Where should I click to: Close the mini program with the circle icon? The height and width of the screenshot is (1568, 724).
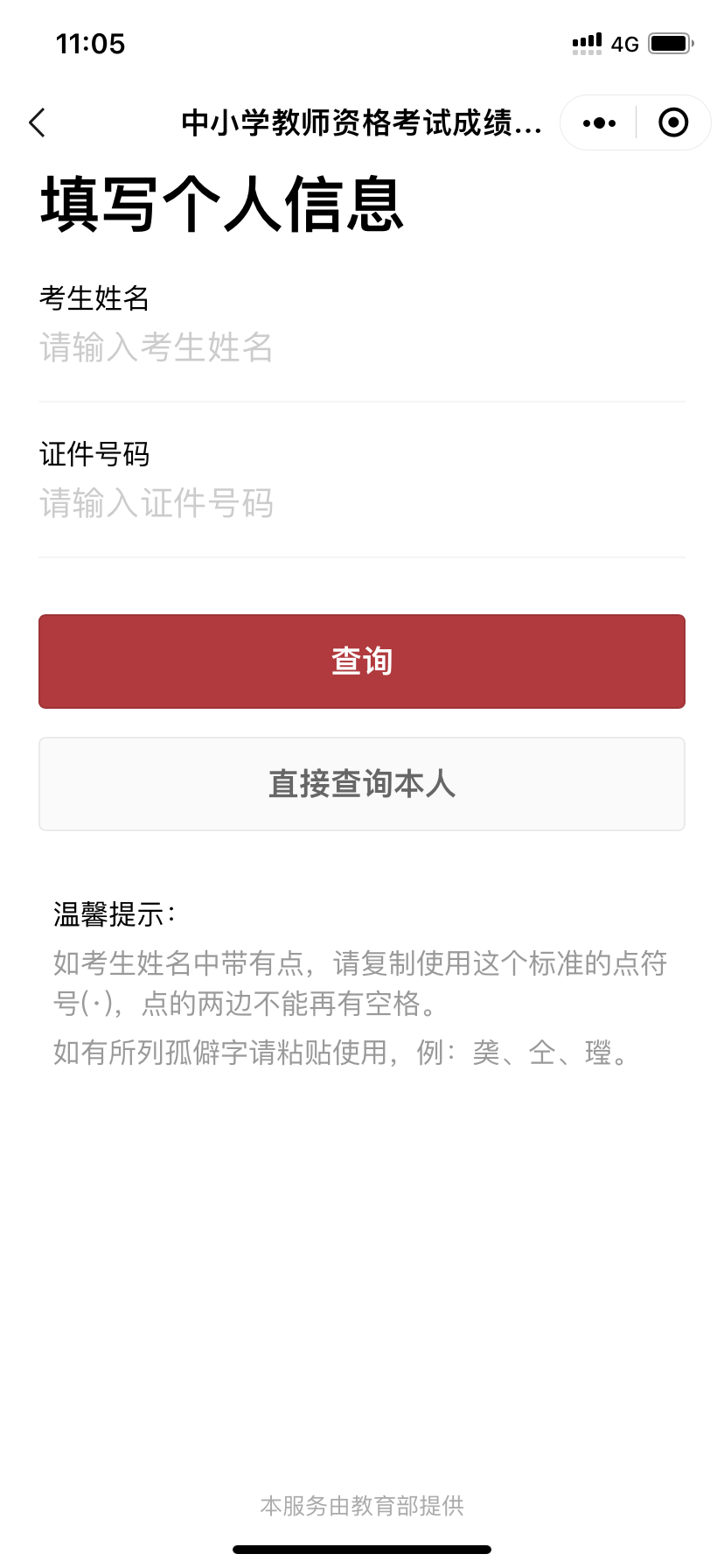pyautogui.click(x=672, y=123)
